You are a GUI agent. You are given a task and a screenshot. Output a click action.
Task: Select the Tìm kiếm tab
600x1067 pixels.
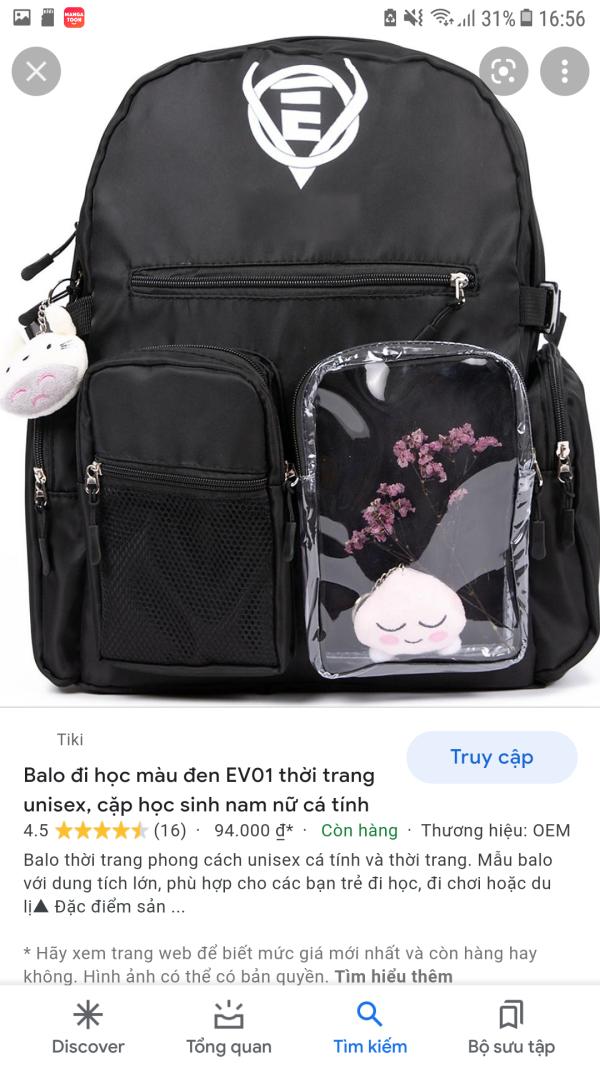coord(370,1028)
